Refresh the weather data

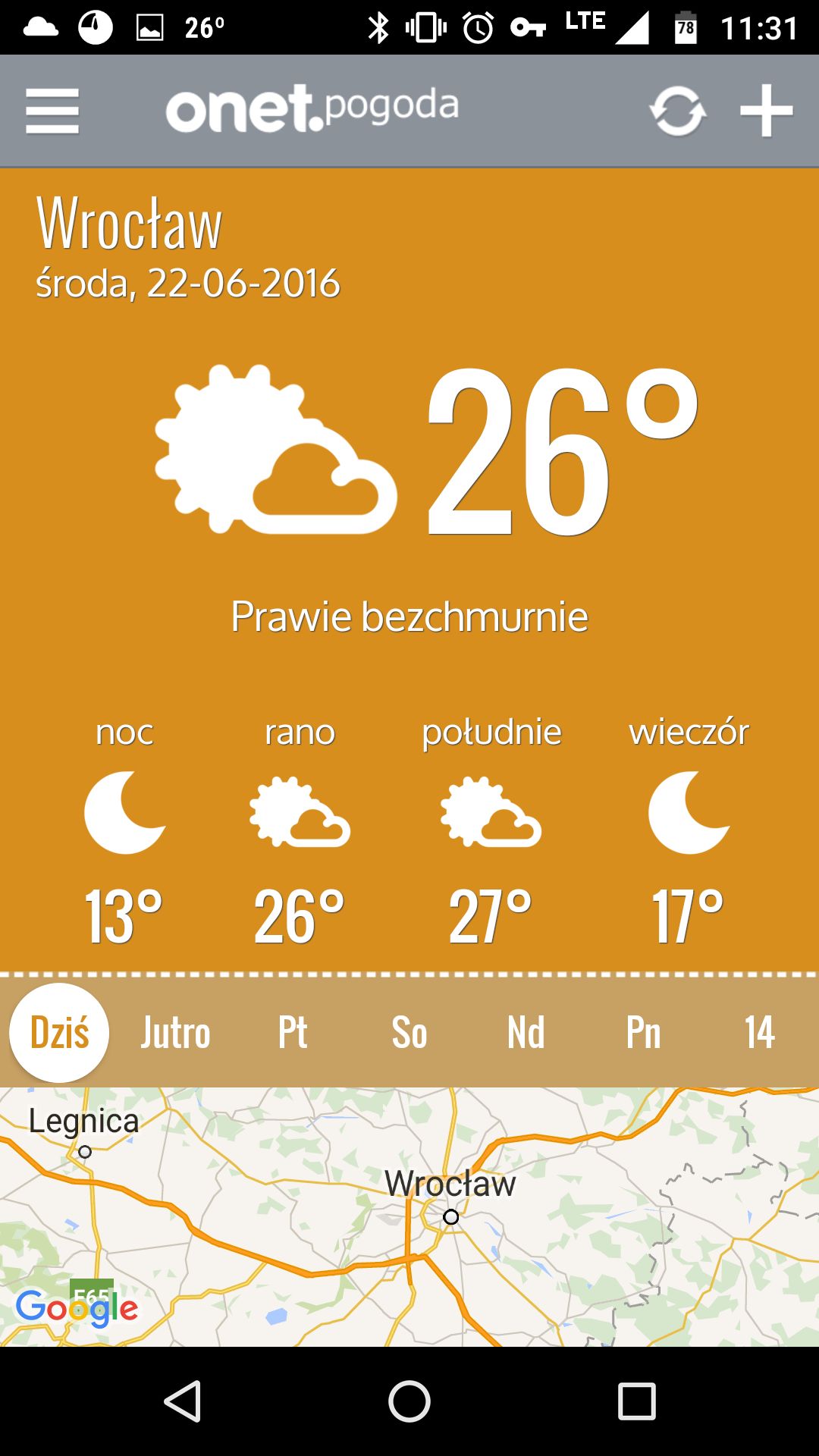click(677, 111)
